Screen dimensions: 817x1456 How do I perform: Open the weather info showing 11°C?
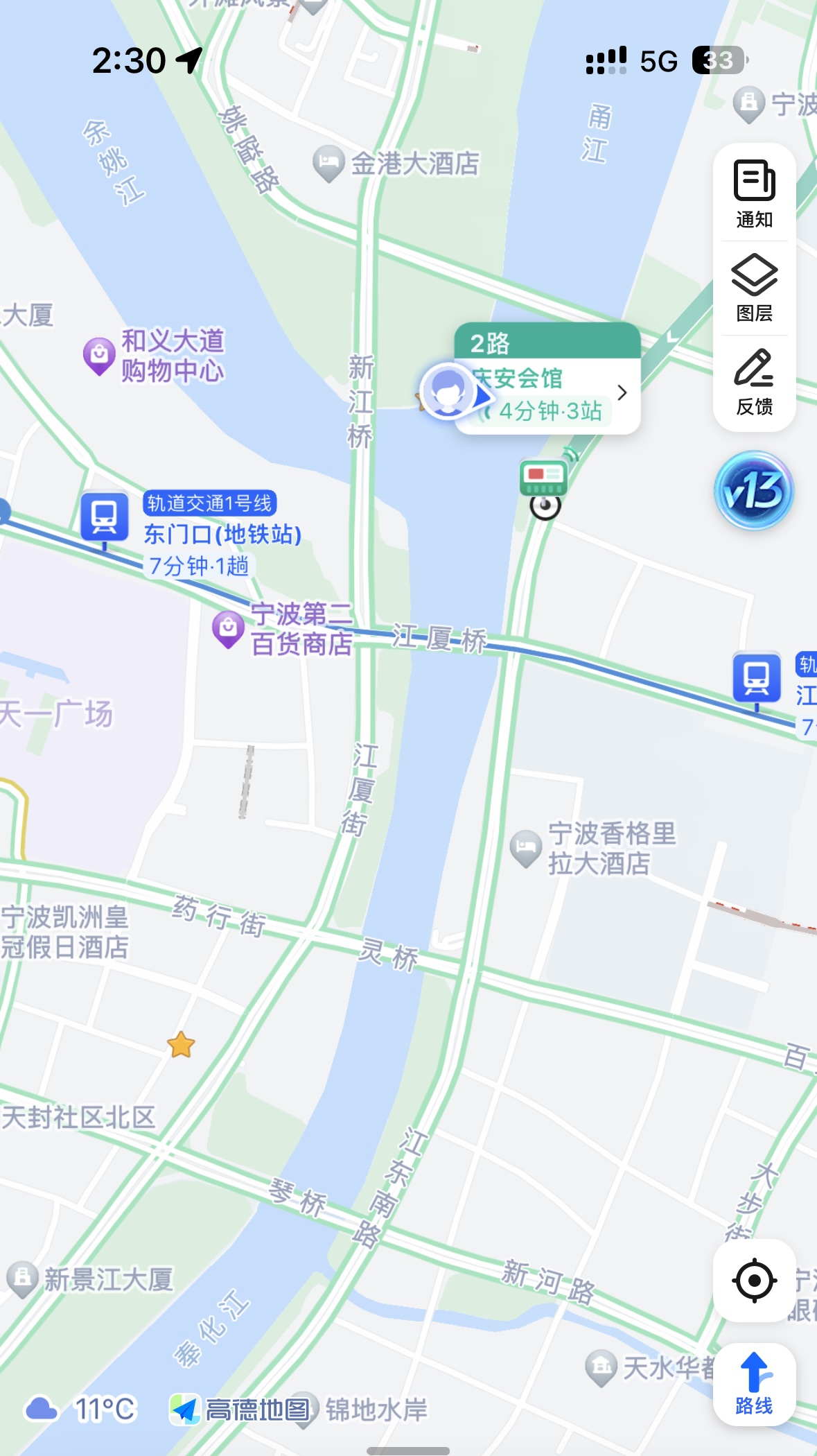tap(80, 1409)
